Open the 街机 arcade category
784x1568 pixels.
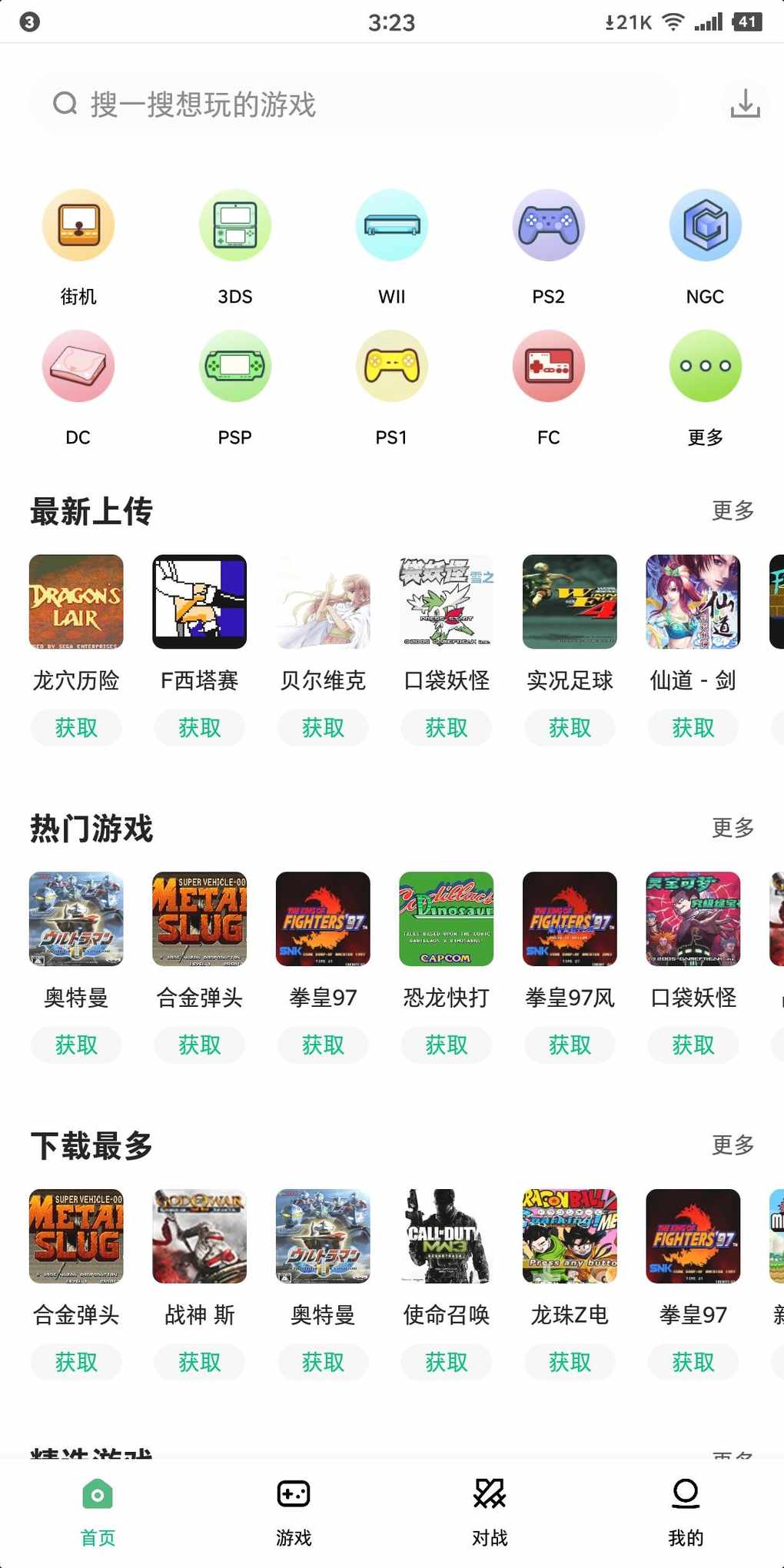[x=78, y=226]
